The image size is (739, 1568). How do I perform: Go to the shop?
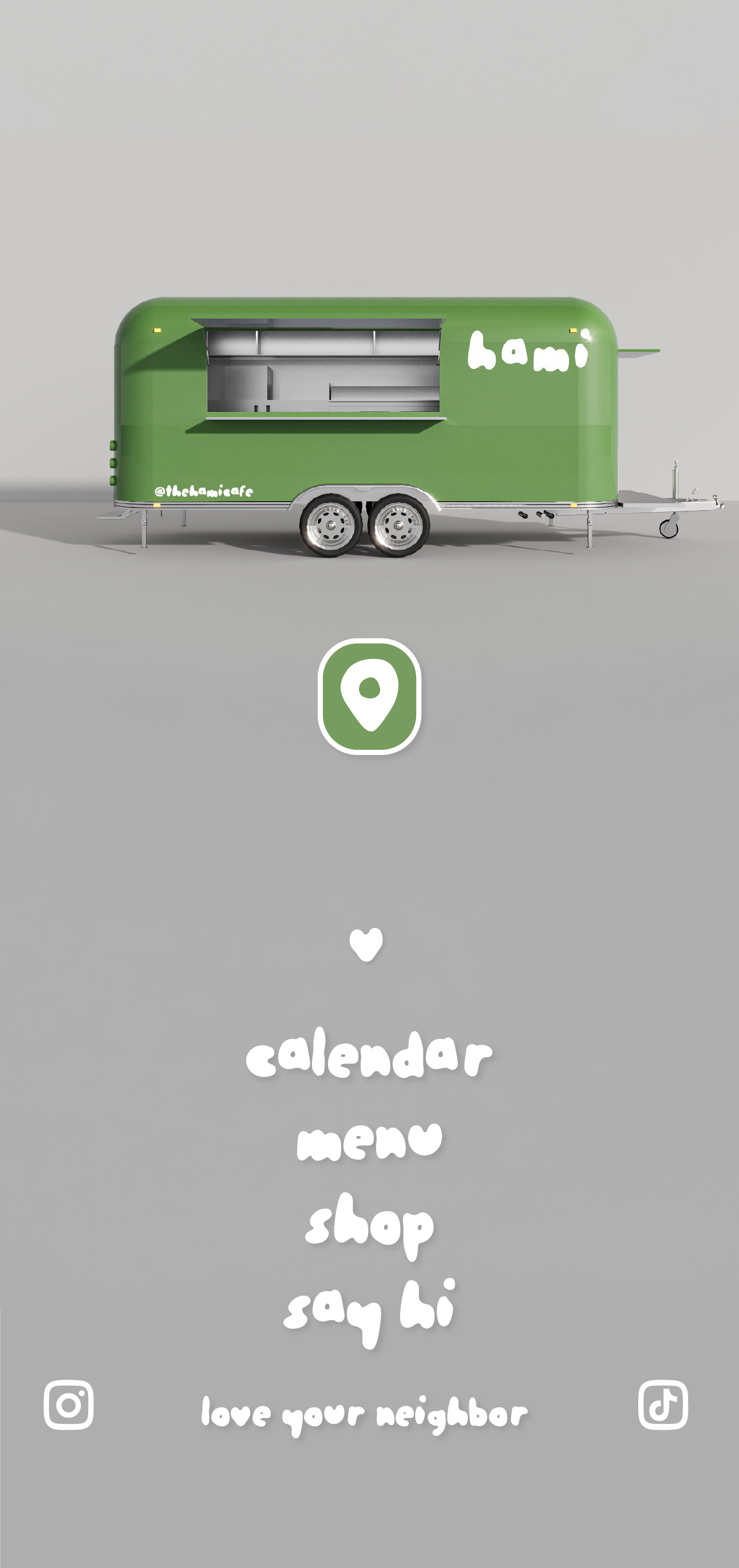[369, 1225]
